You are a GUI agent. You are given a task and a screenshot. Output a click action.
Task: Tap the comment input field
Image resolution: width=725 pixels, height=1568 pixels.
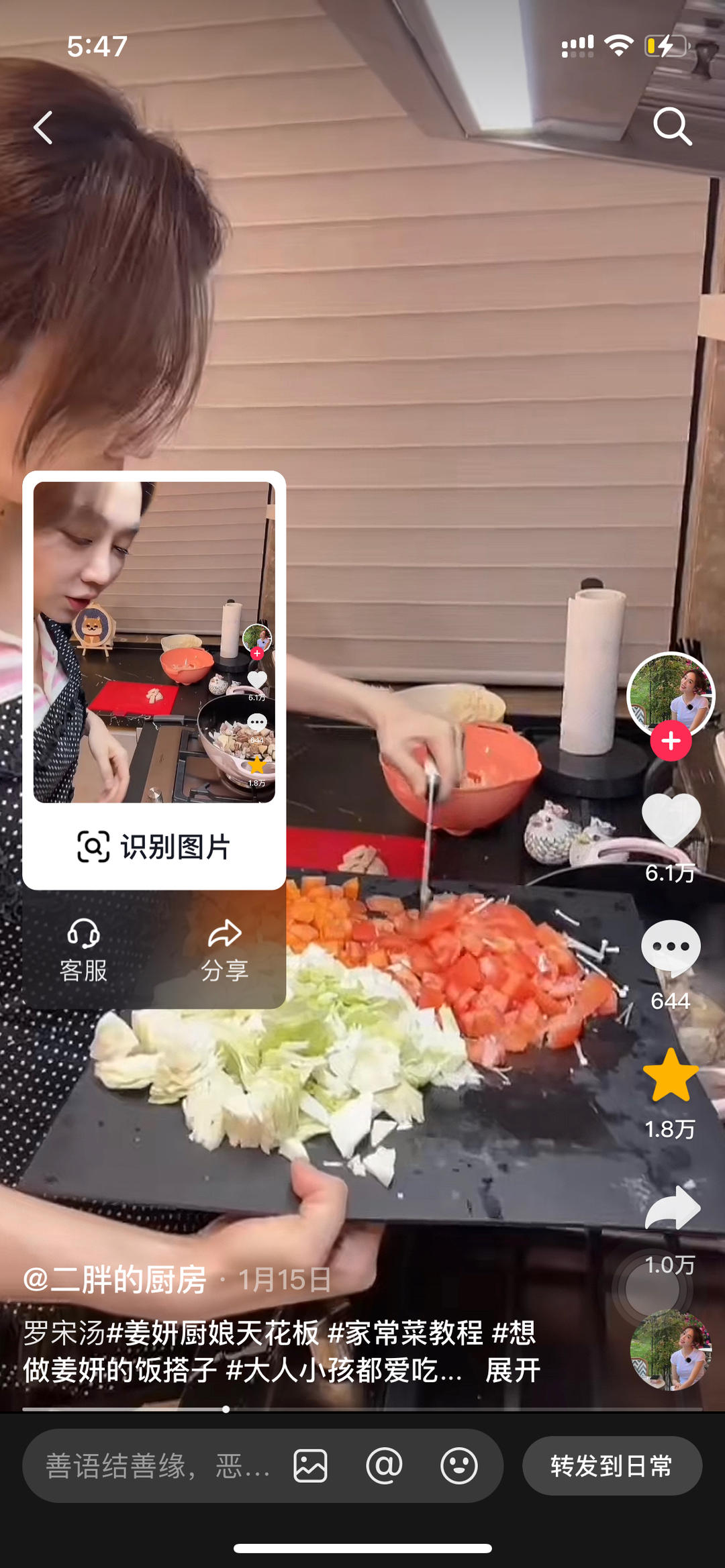(x=158, y=1466)
